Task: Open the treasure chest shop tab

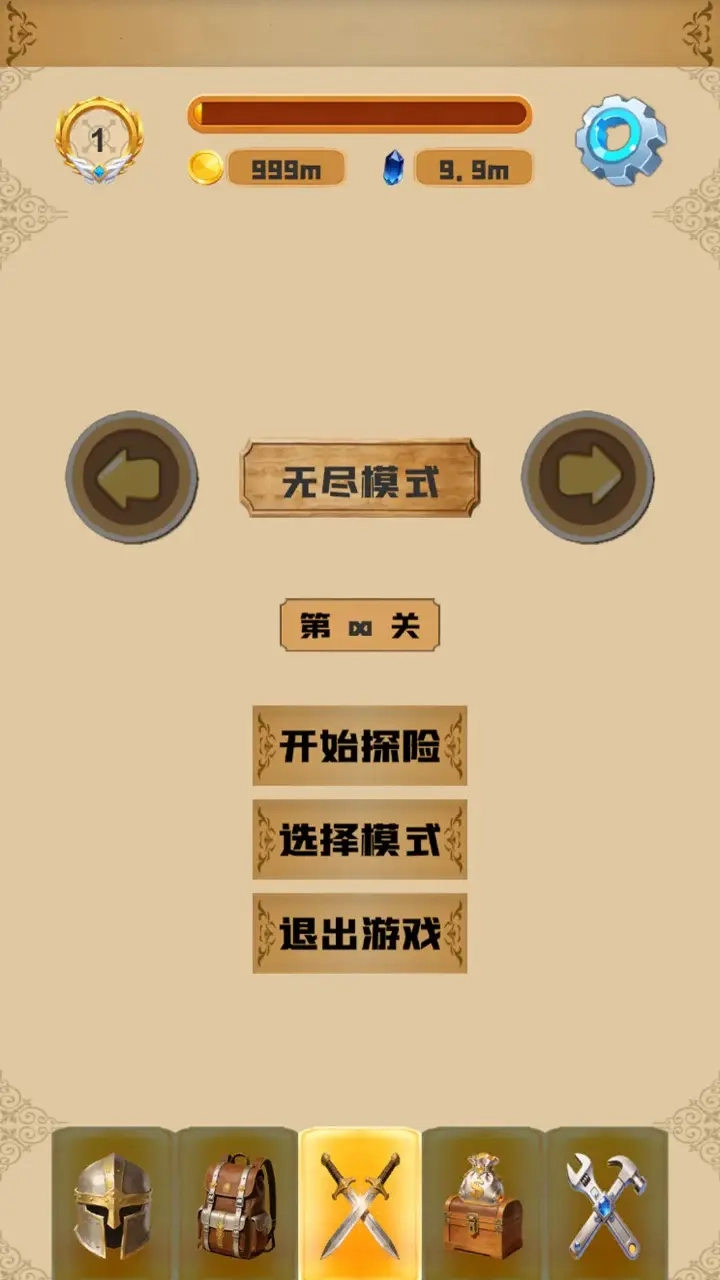Action: coord(483,1204)
